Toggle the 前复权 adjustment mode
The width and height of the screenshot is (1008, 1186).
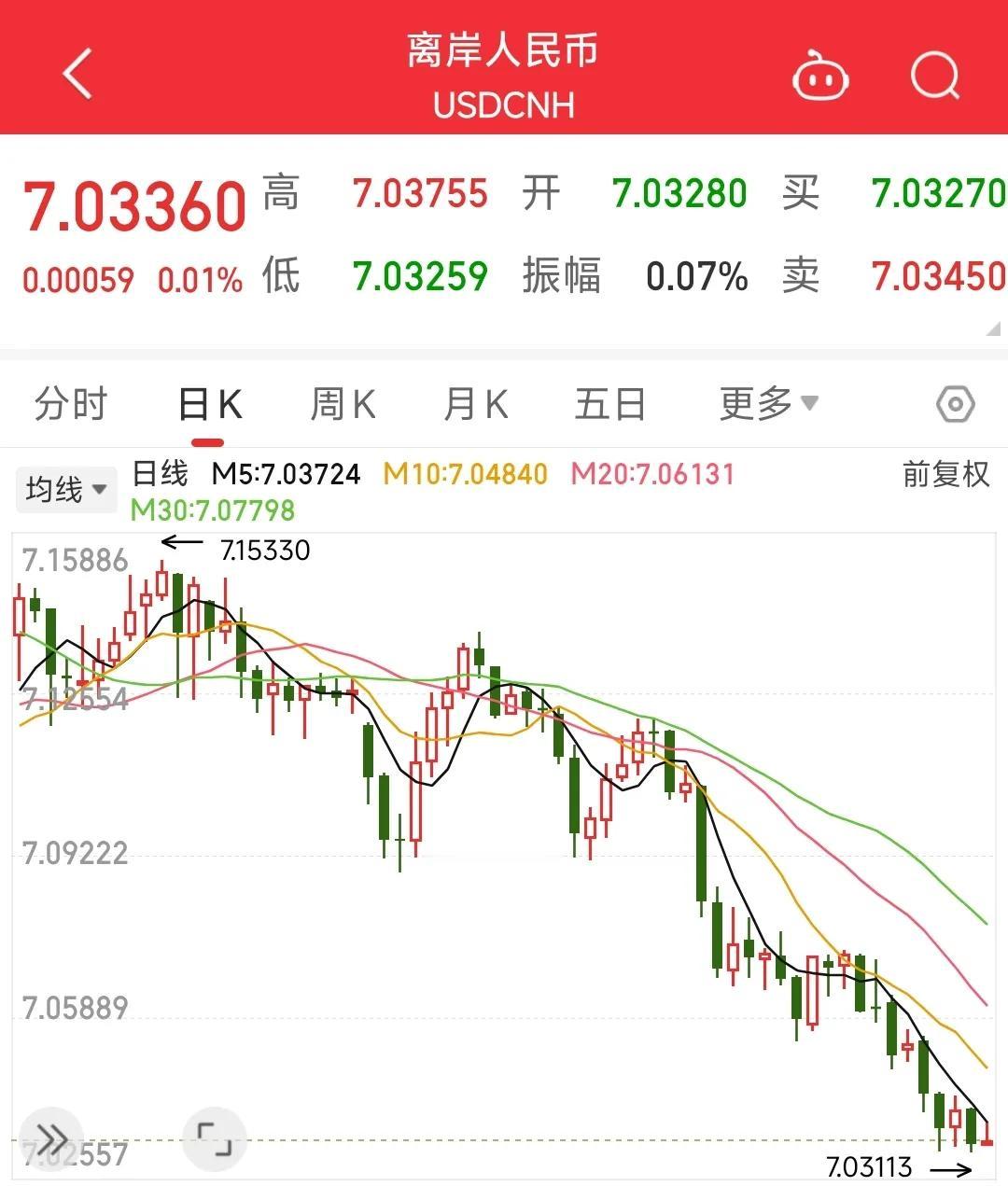[945, 474]
